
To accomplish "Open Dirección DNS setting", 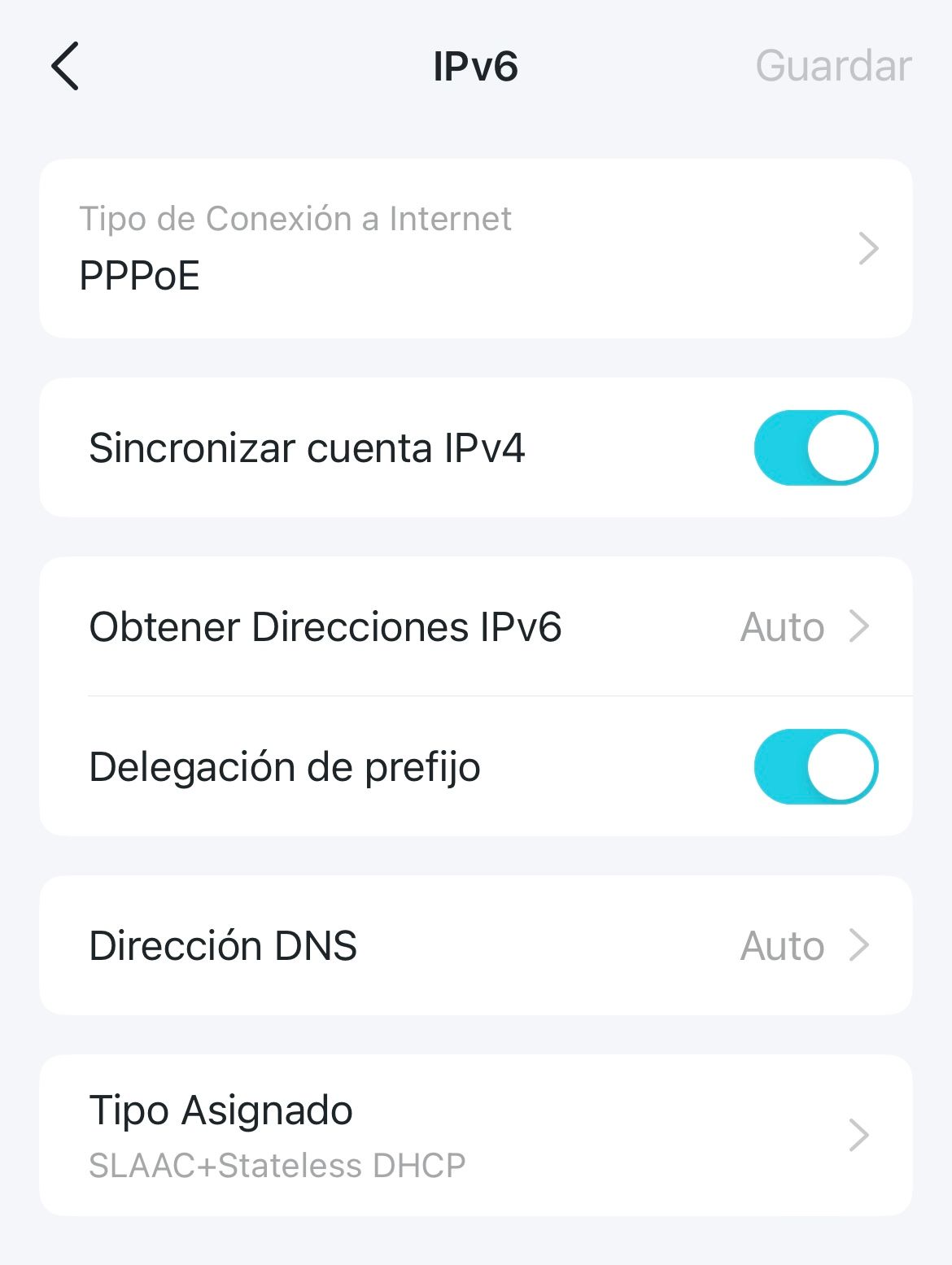I will 475,945.
